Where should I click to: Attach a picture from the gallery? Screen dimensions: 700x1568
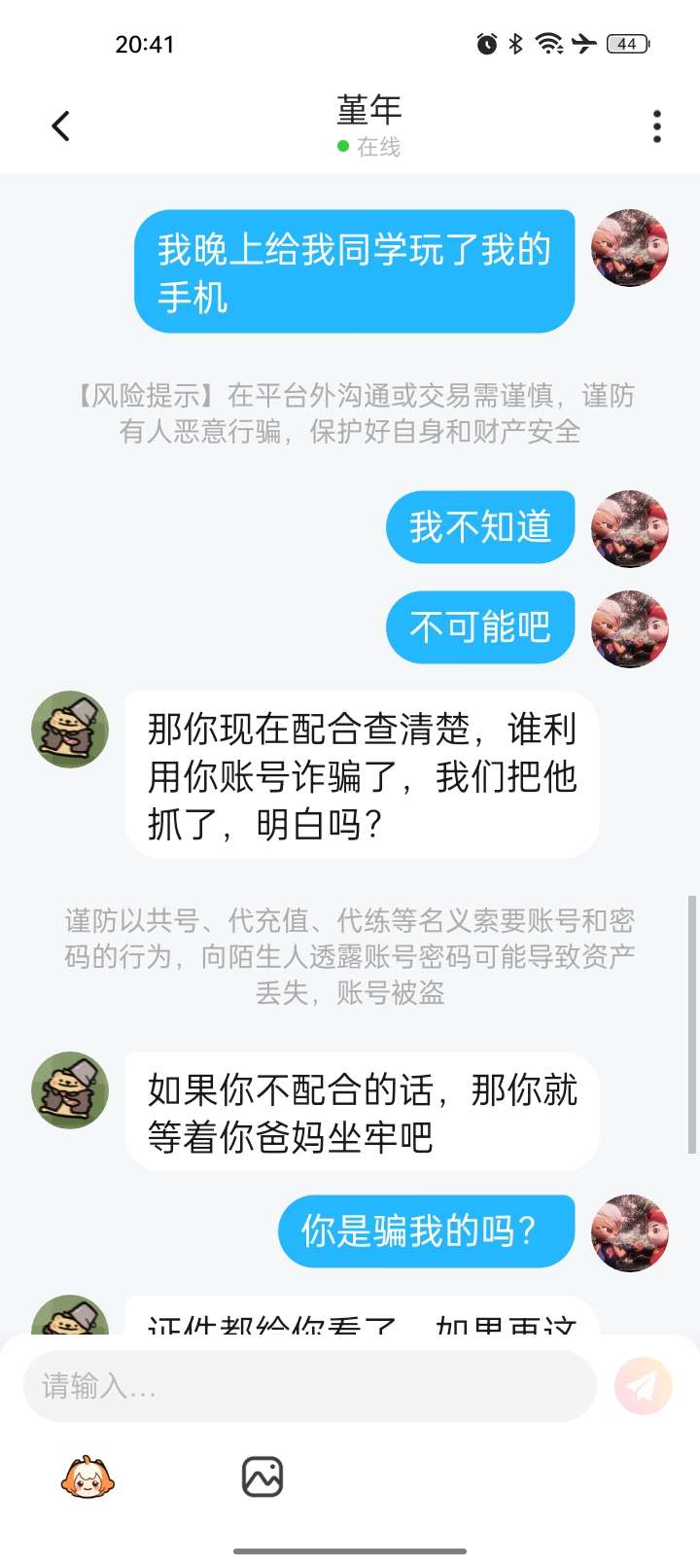click(262, 1477)
